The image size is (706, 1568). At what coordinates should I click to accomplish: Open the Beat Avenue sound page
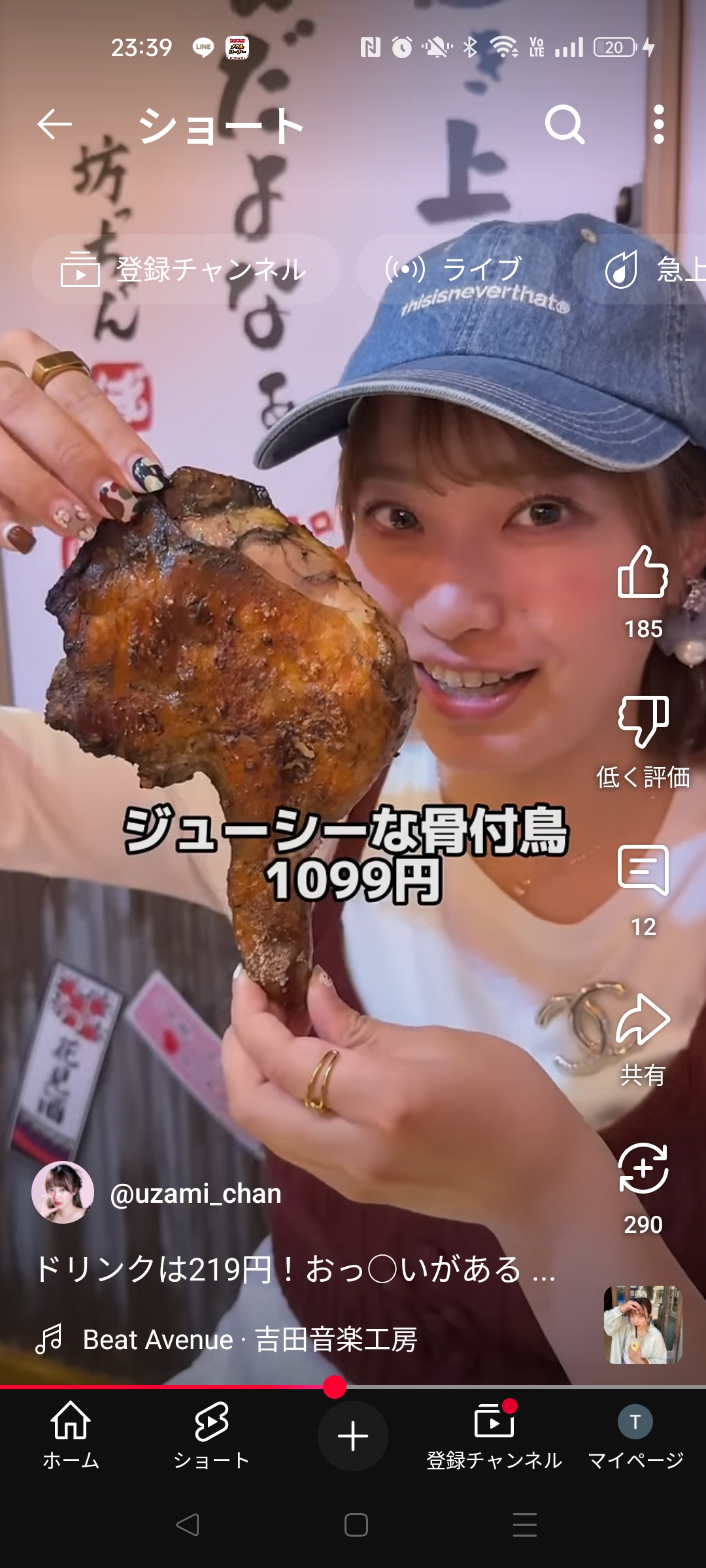pos(248,1340)
